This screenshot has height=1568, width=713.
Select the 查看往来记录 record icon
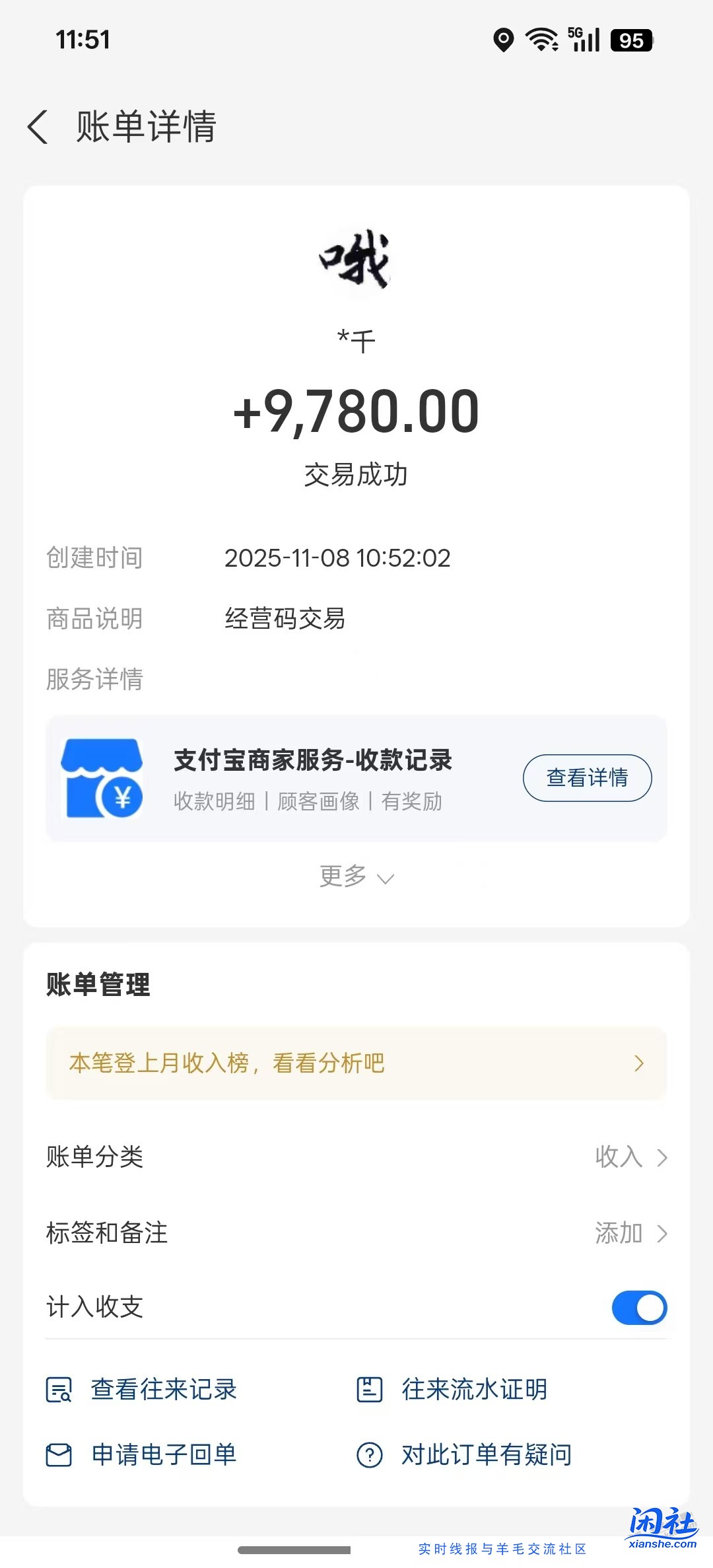click(58, 1389)
